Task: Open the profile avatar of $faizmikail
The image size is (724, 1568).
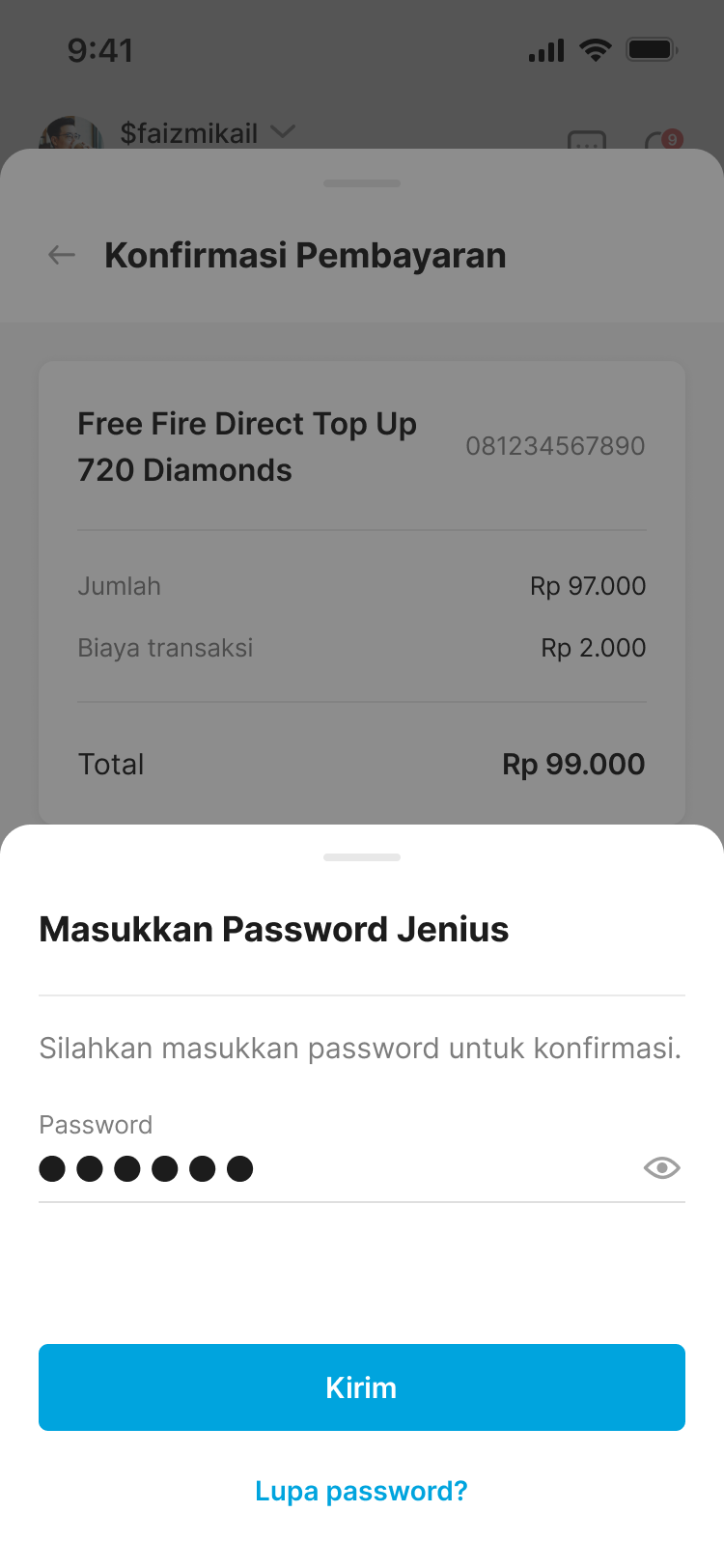Action: [x=70, y=133]
